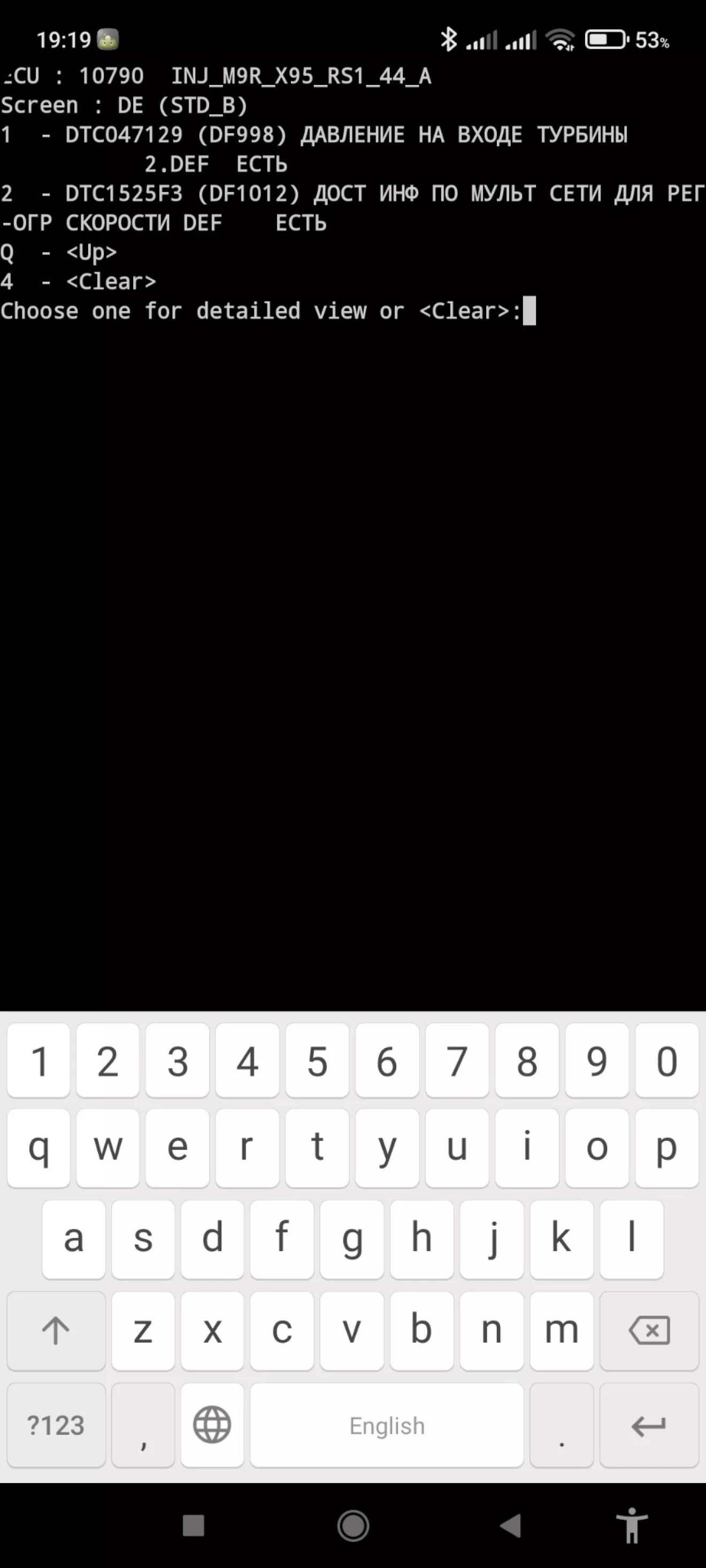706x1568 pixels.
Task: Open the accessibility shortcut button
Action: click(632, 1525)
